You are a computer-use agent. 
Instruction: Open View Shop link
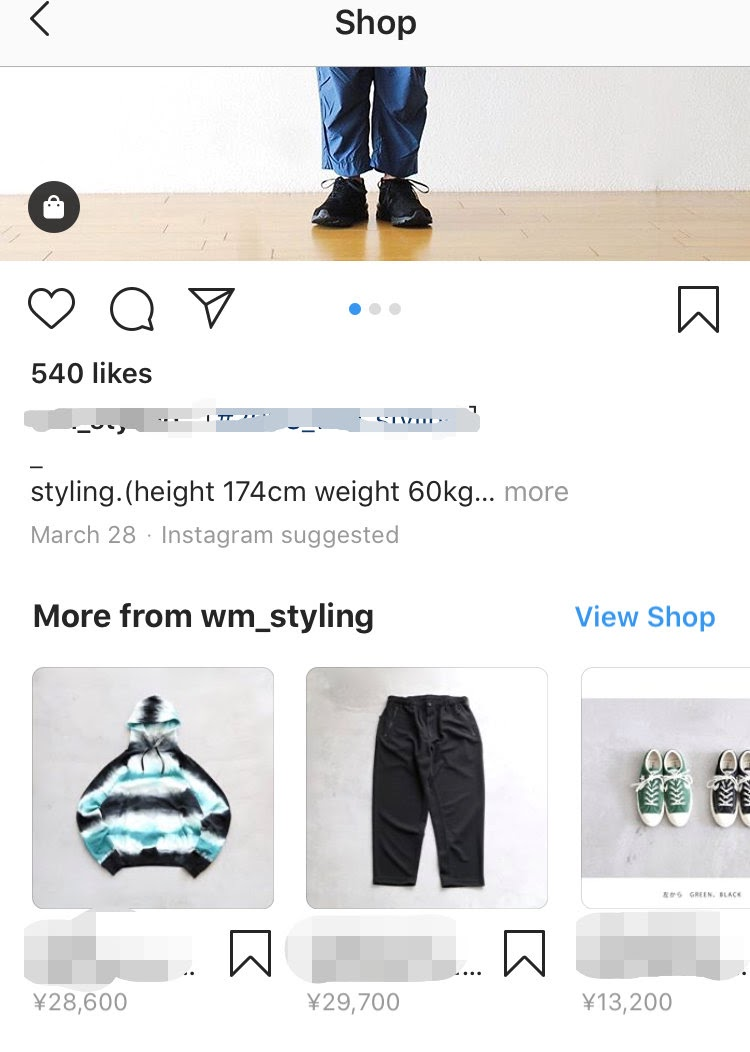pyautogui.click(x=644, y=617)
